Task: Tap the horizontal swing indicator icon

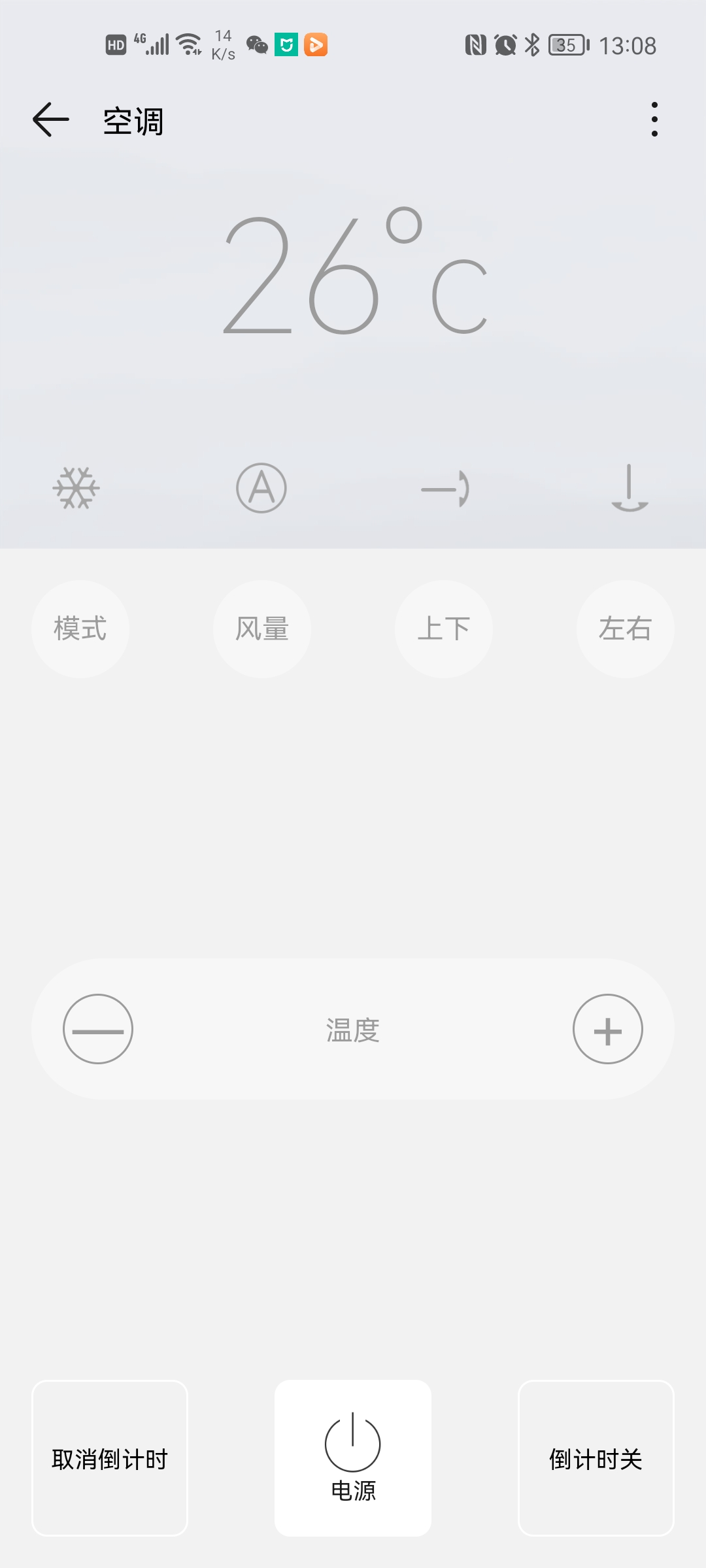Action: pyautogui.click(x=444, y=489)
